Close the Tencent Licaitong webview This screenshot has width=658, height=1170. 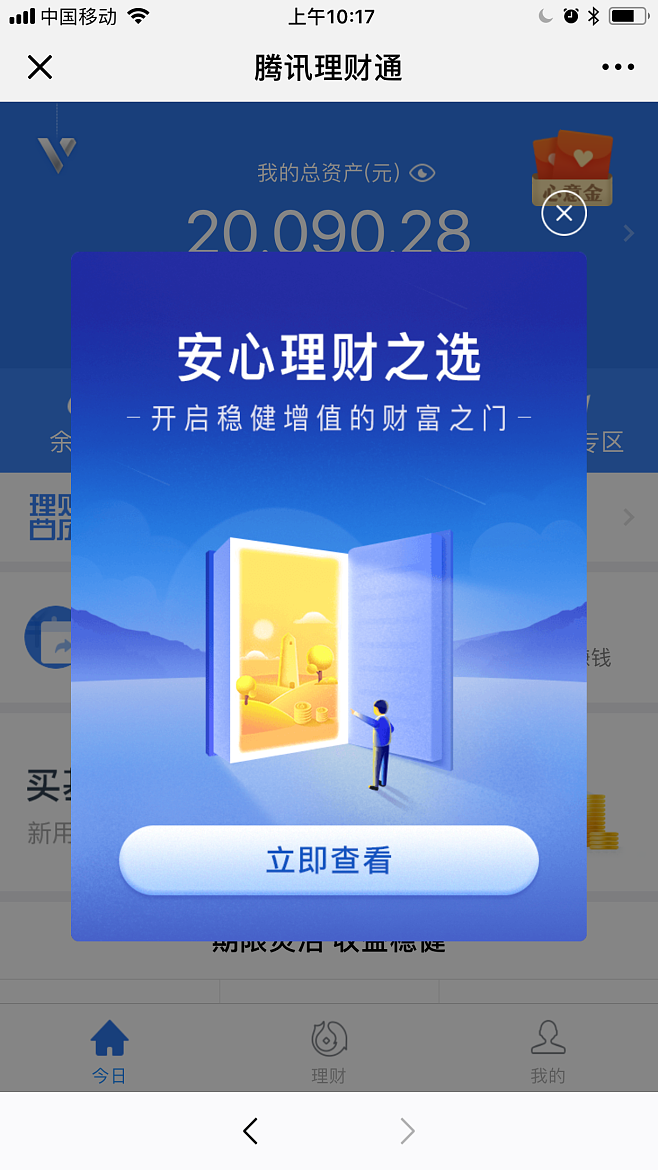click(x=40, y=68)
